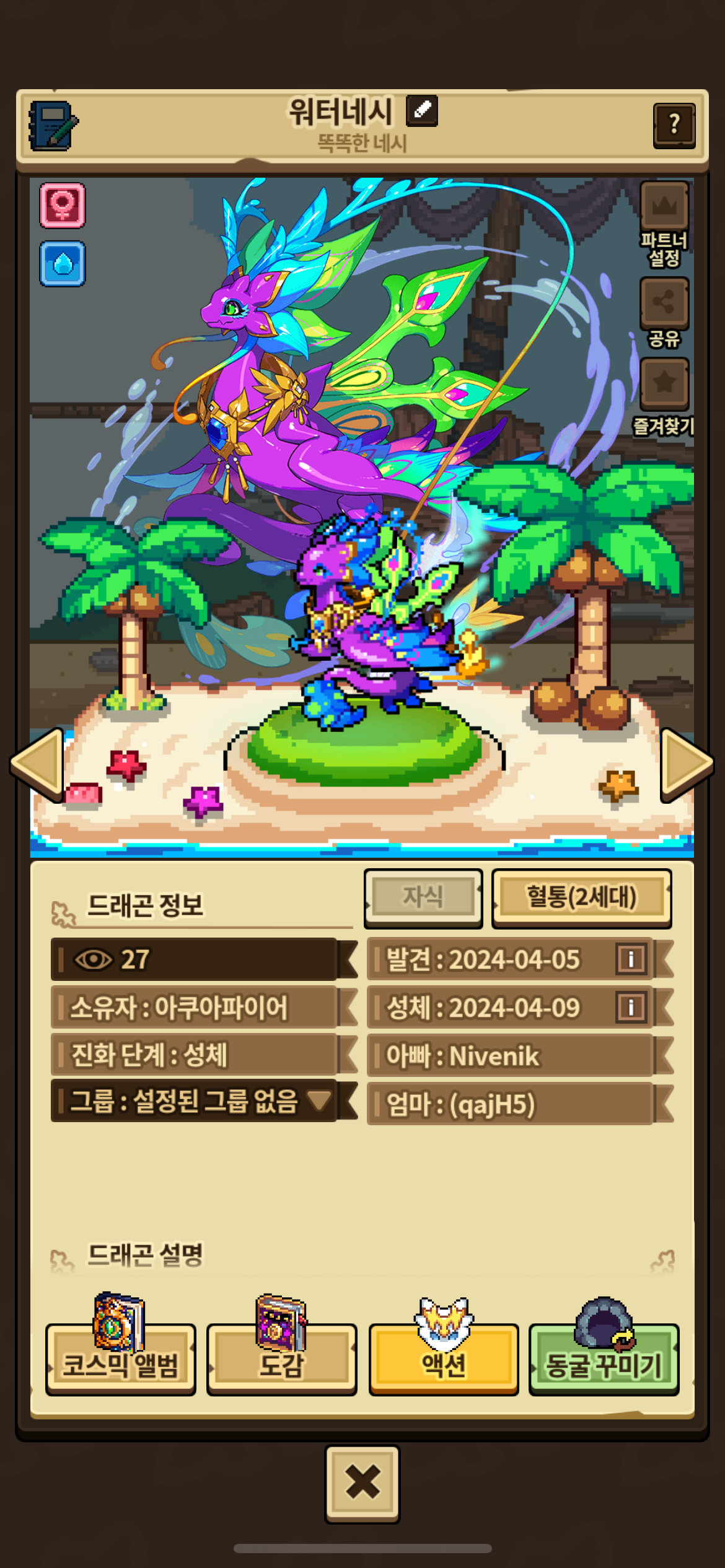Open the 자식 offspring button

click(x=423, y=897)
